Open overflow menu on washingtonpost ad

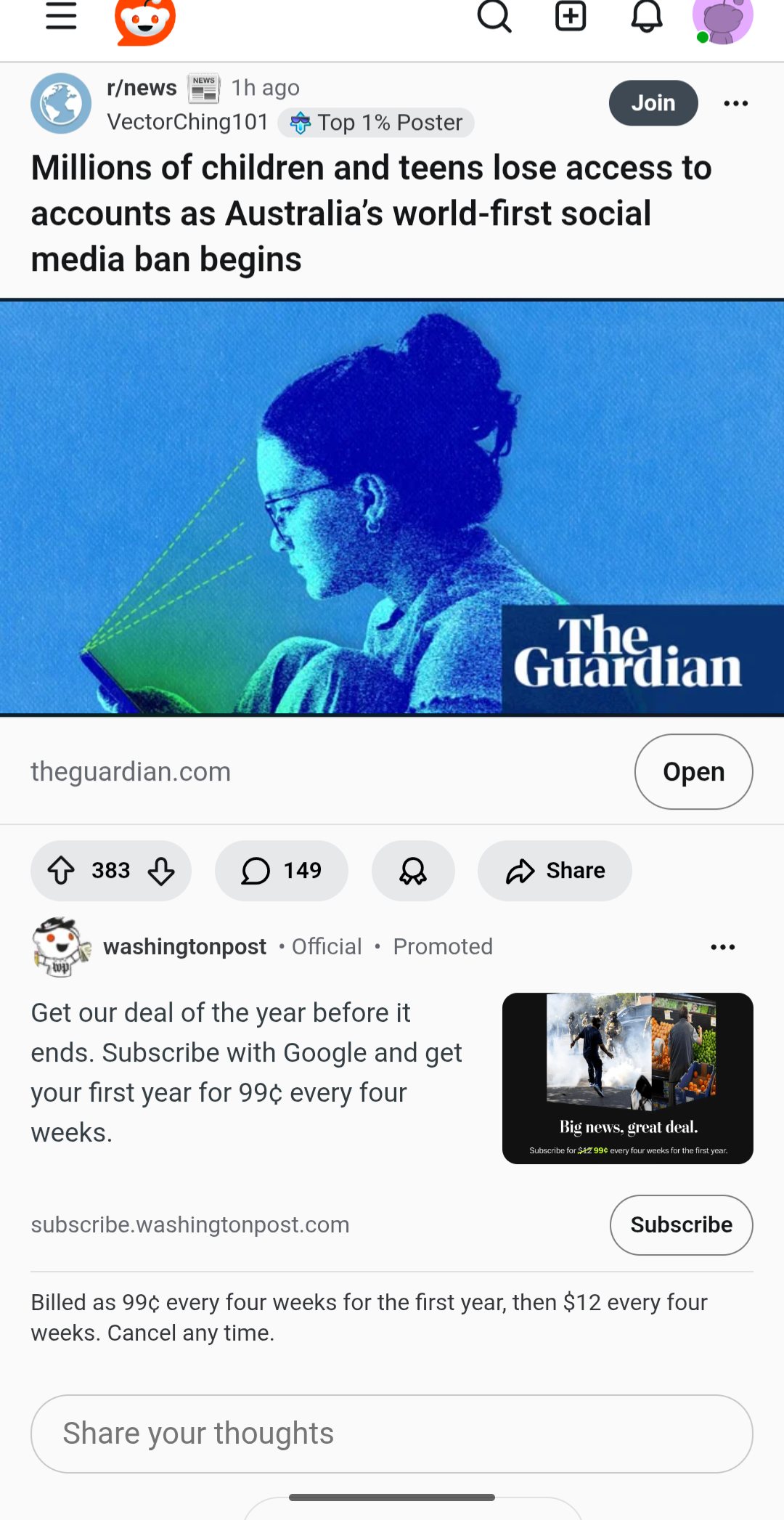click(x=722, y=947)
